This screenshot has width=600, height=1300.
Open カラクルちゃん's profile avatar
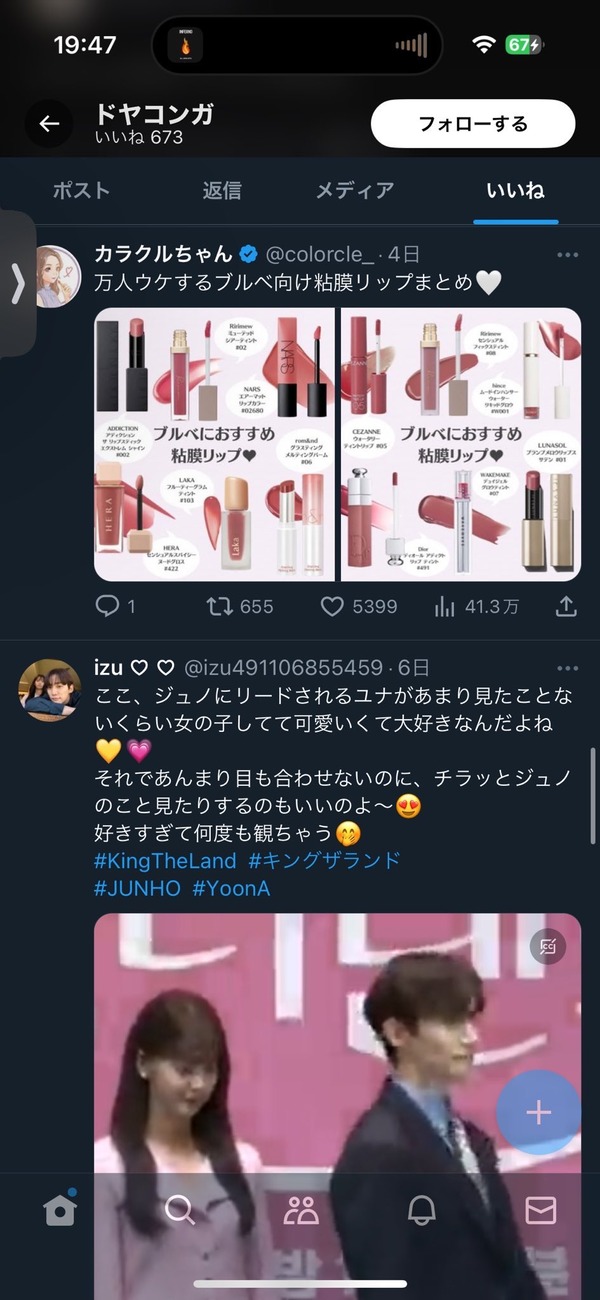click(x=58, y=276)
